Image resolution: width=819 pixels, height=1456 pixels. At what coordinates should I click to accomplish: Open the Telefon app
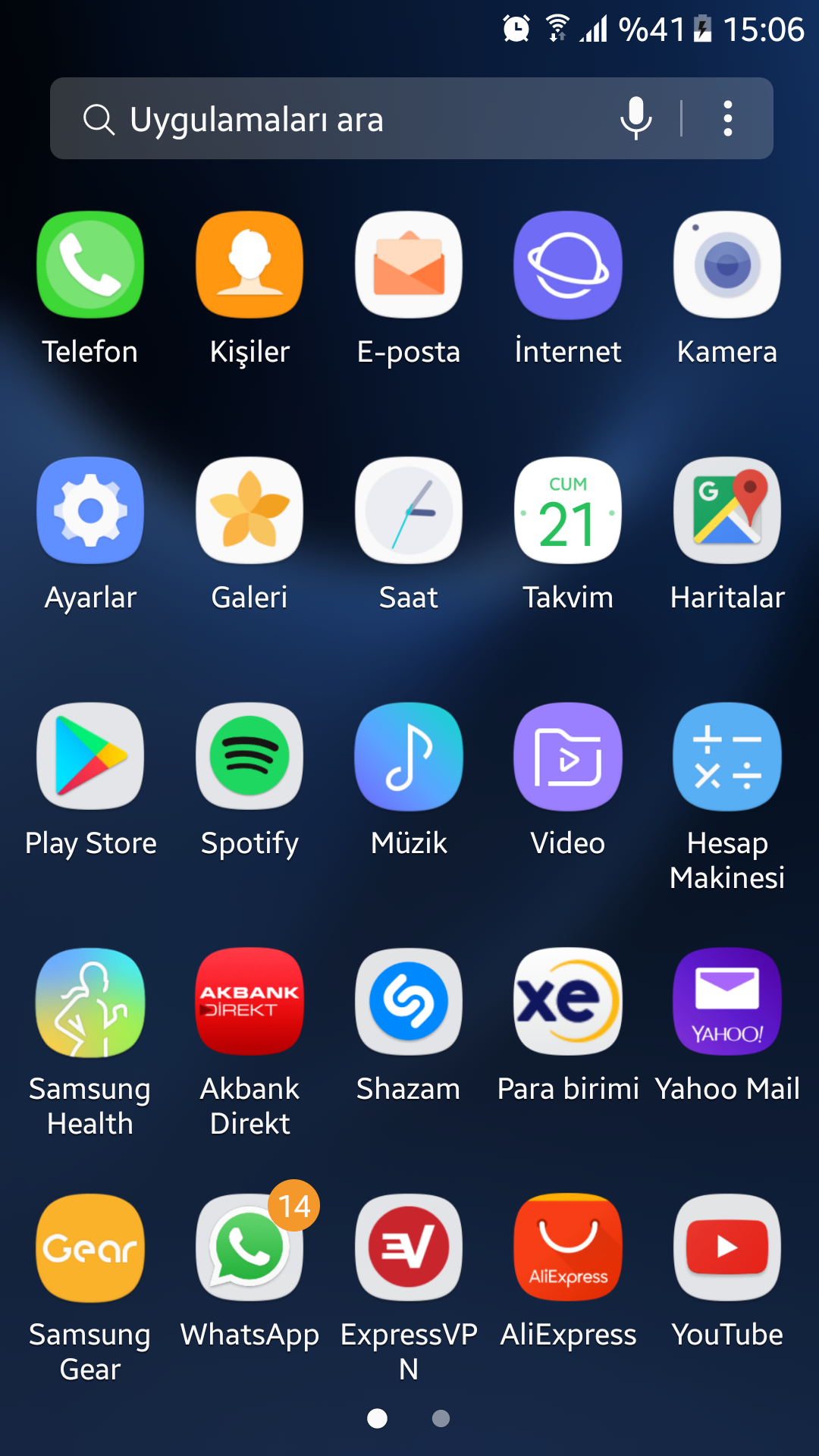(x=90, y=265)
